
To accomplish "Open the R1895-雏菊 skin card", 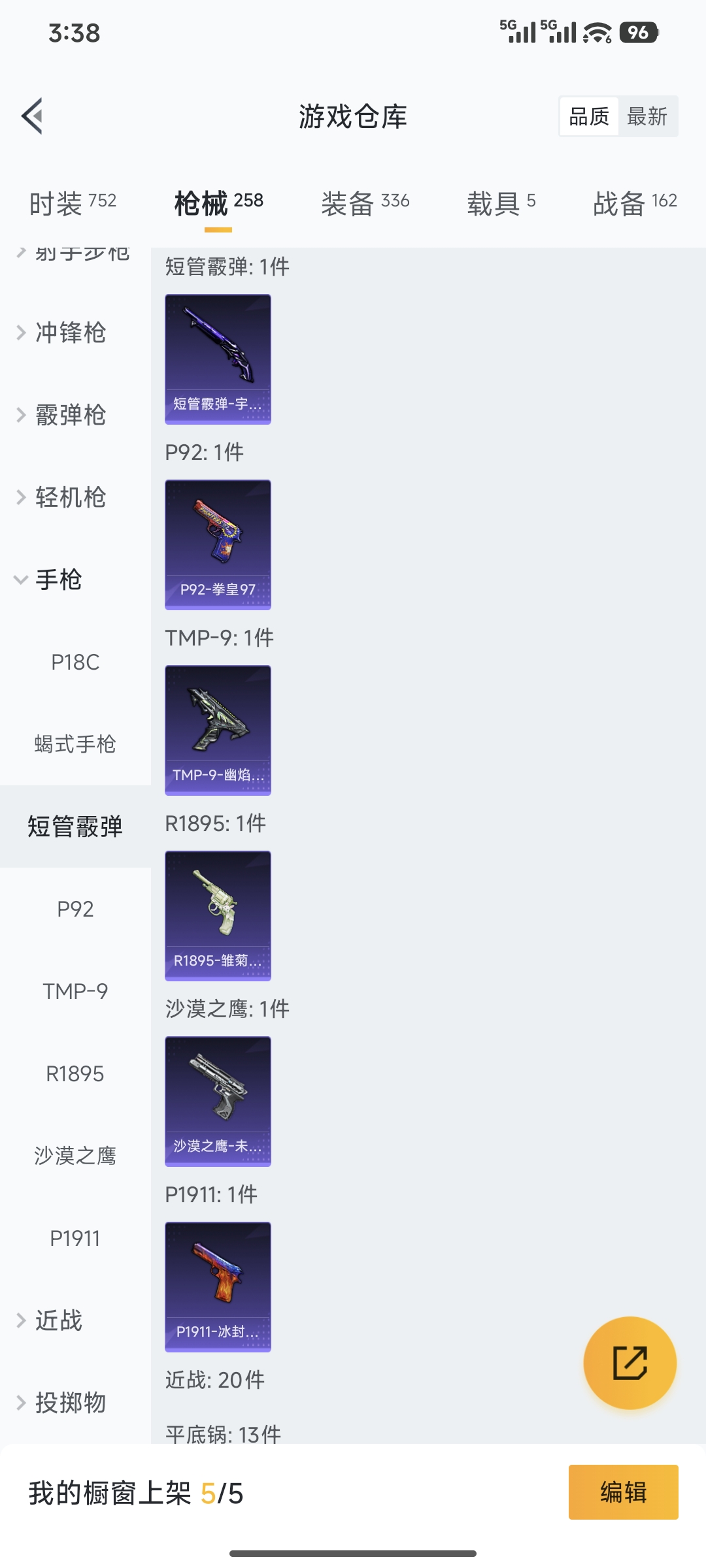I will (218, 915).
